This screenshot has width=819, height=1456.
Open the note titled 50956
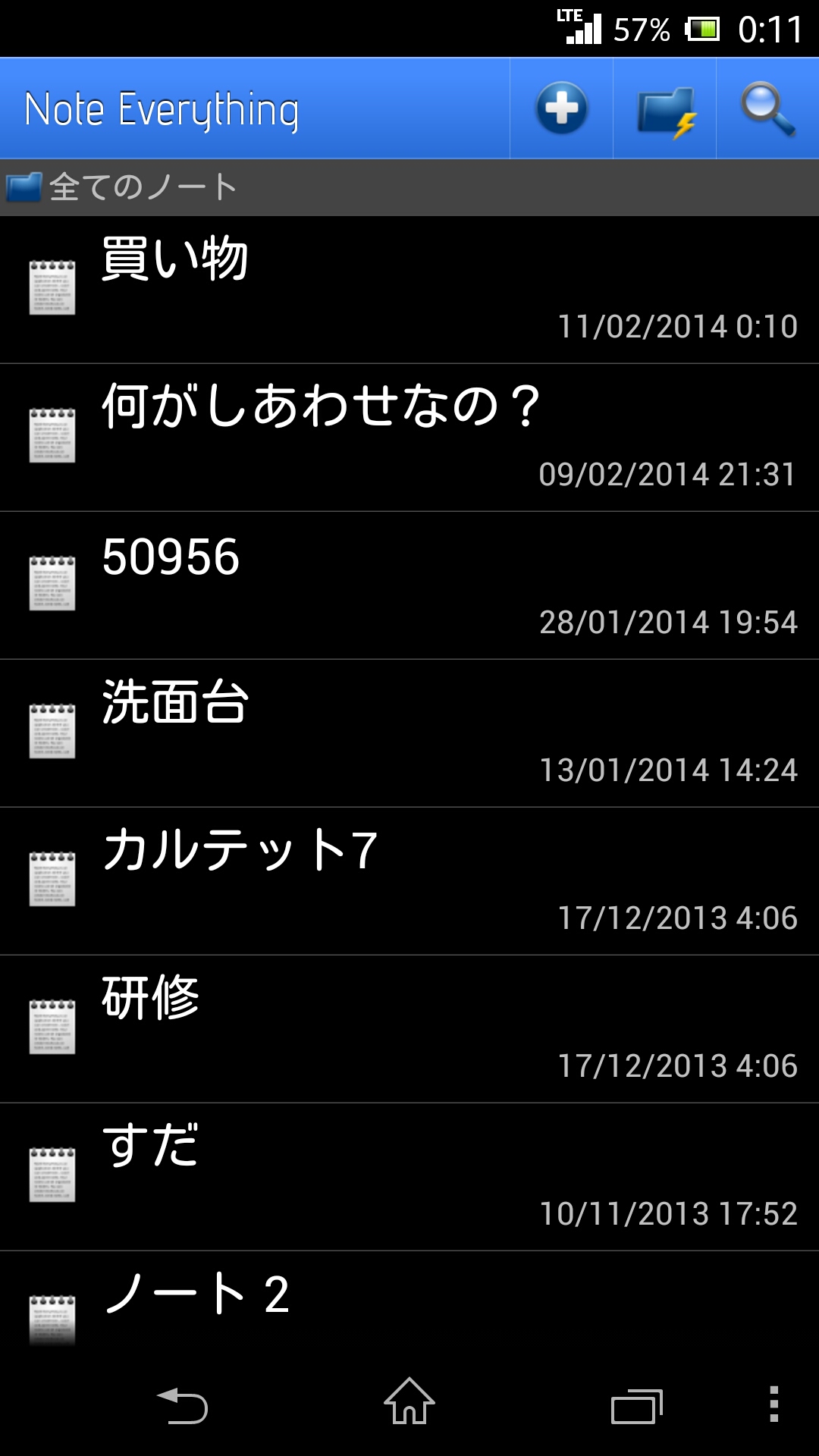coord(409,585)
